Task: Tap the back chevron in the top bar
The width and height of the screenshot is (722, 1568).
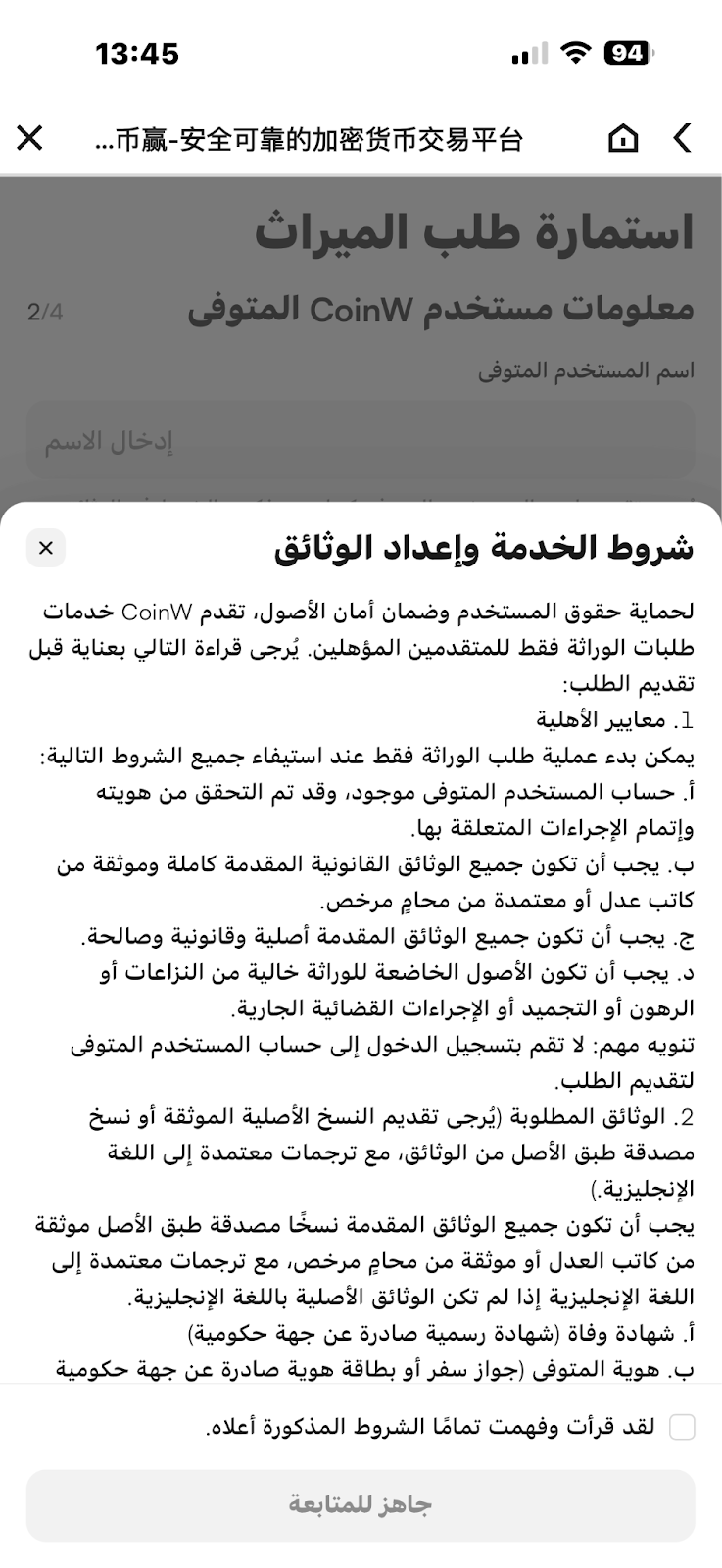Action: pyautogui.click(x=683, y=138)
